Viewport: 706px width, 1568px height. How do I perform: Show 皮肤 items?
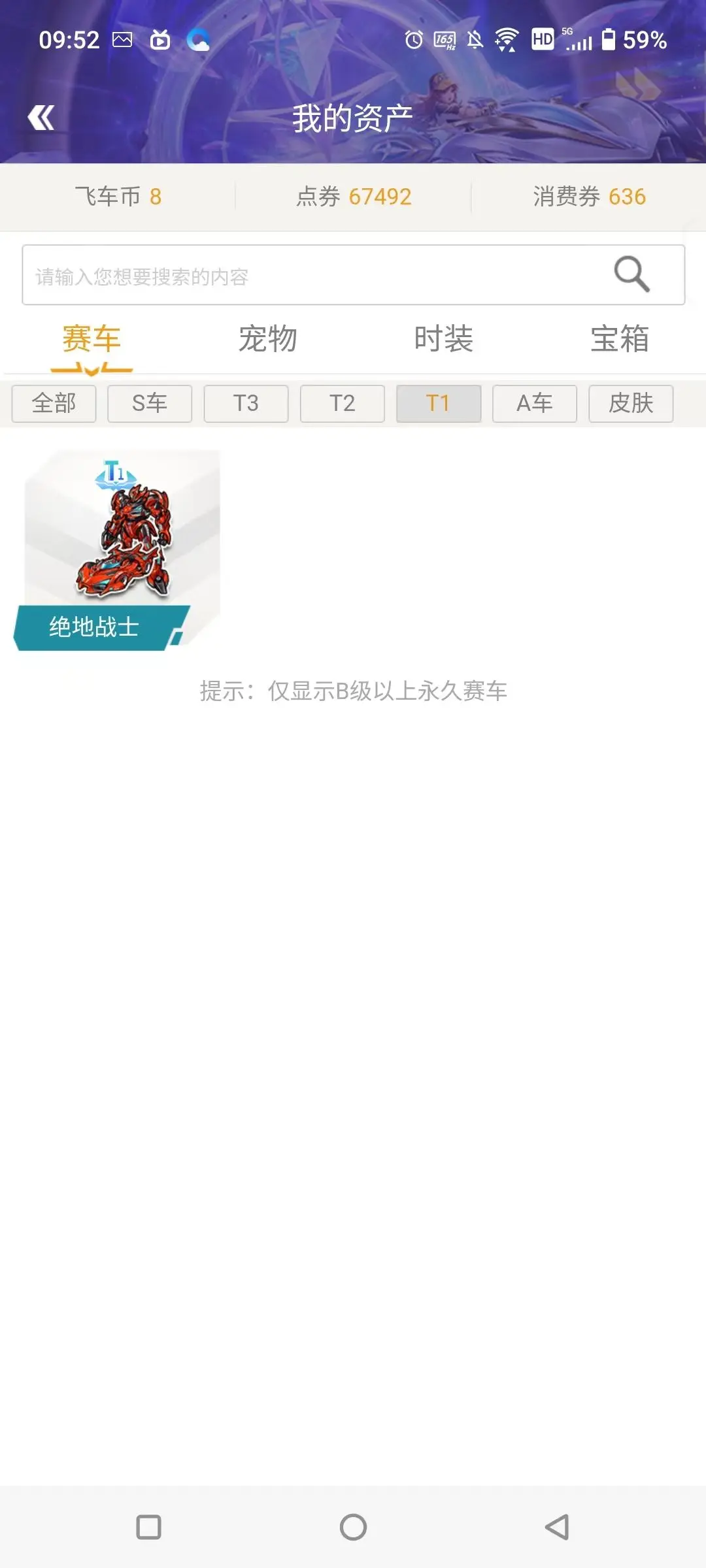631,404
